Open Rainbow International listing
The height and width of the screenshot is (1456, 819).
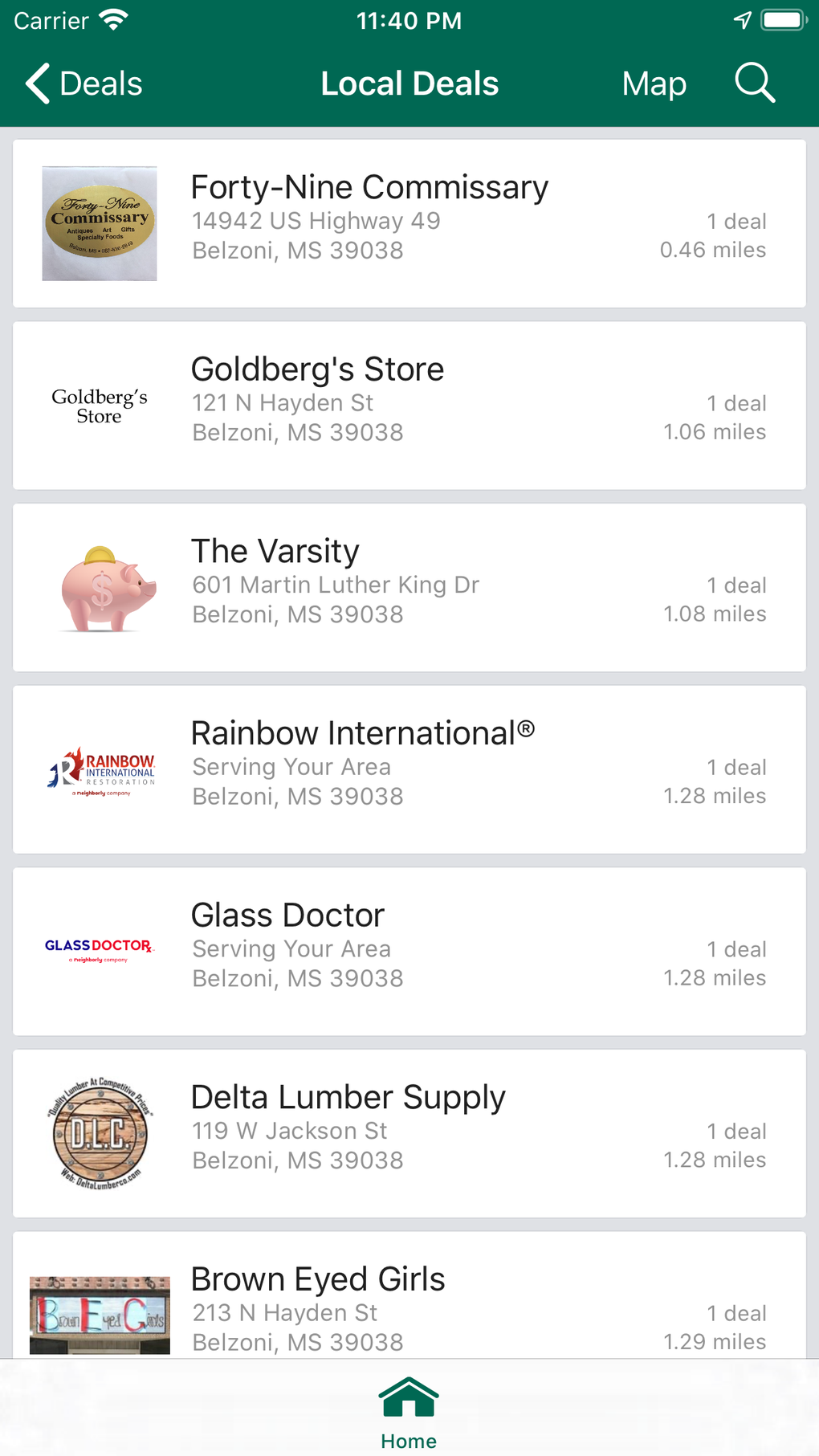(x=409, y=769)
